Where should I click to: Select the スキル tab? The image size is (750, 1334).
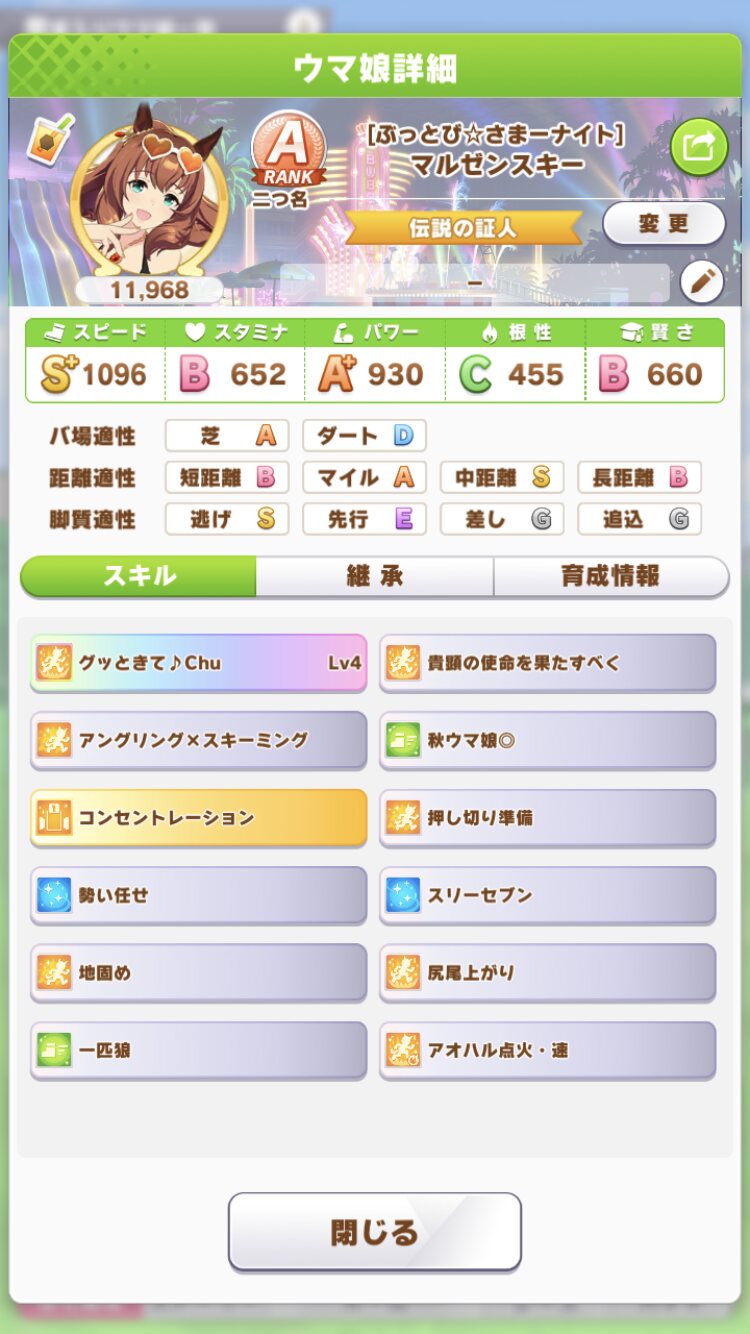pos(139,576)
